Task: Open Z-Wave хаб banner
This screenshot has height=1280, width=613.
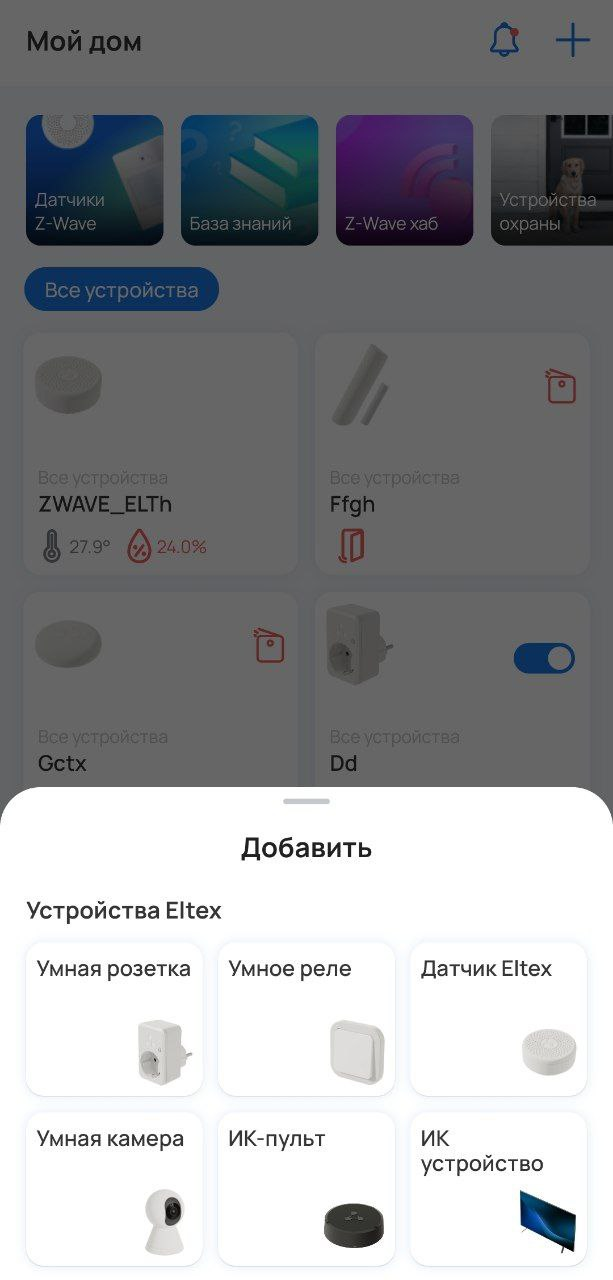Action: (x=404, y=180)
